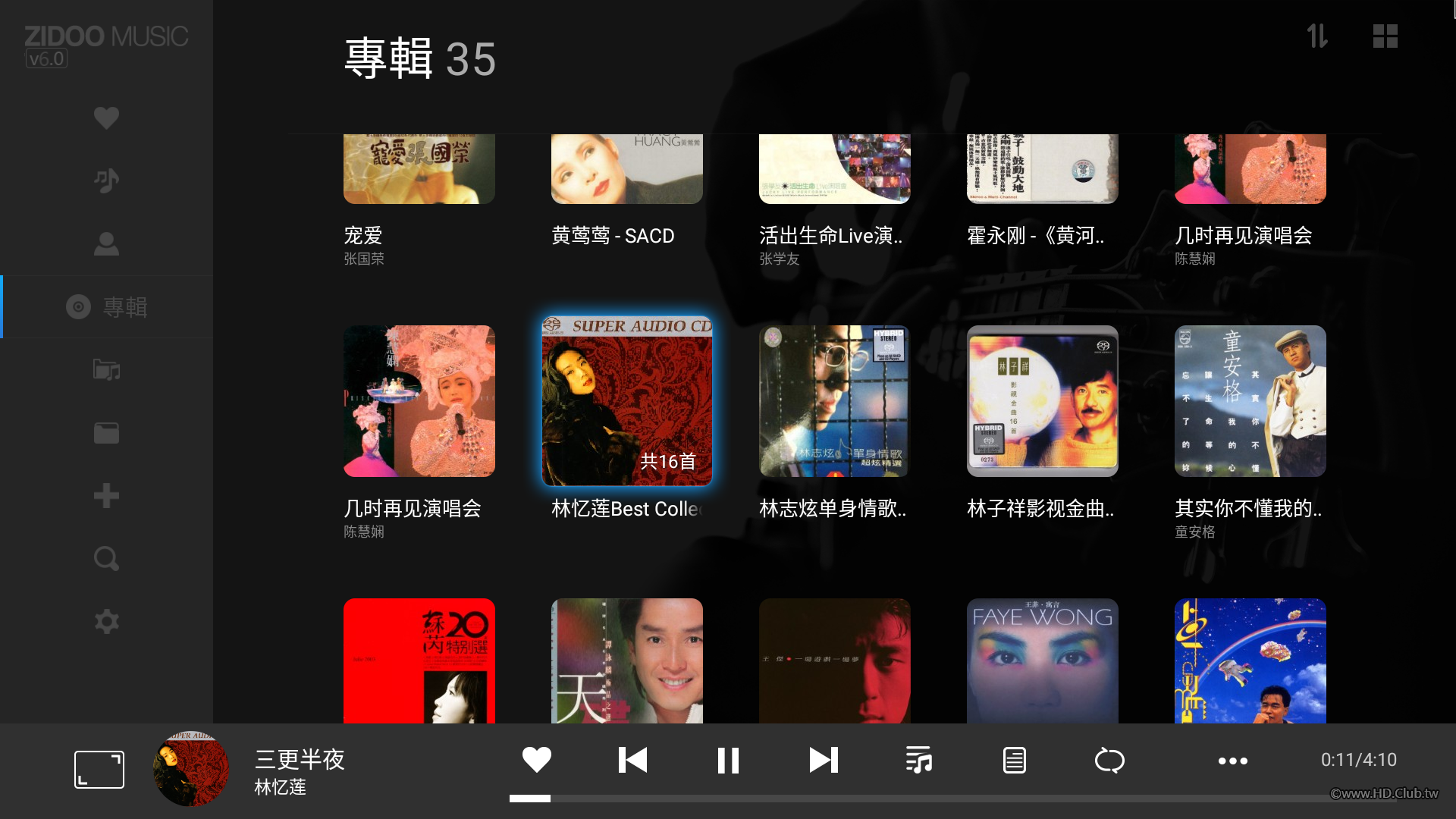
Task: Open the sort order option
Action: (1317, 36)
